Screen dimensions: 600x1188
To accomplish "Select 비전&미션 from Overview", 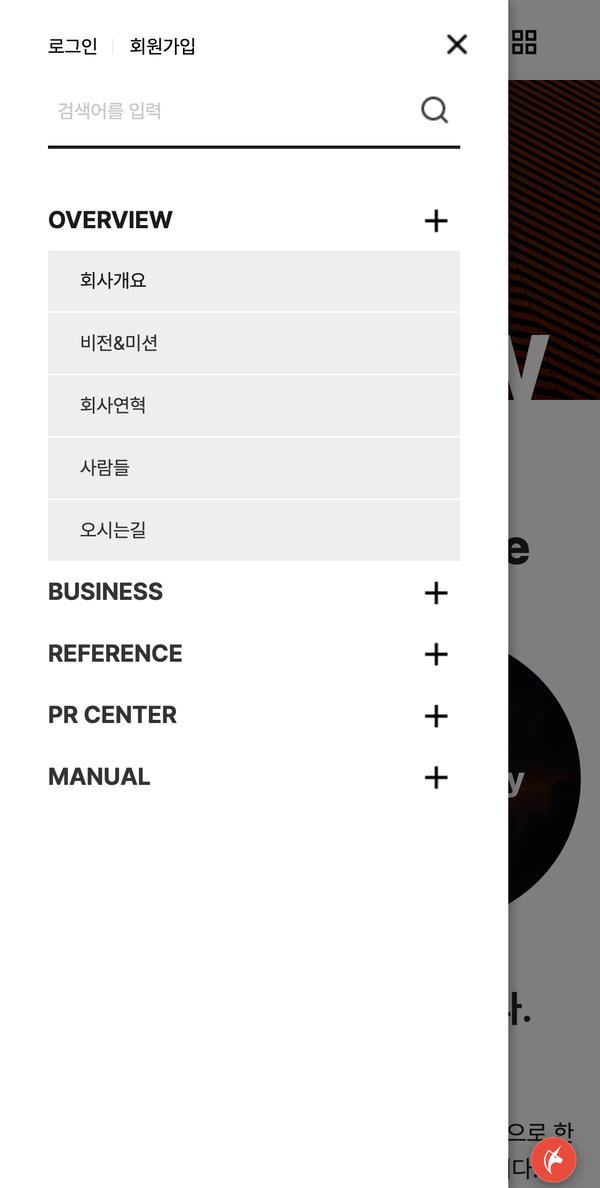I will click(119, 343).
